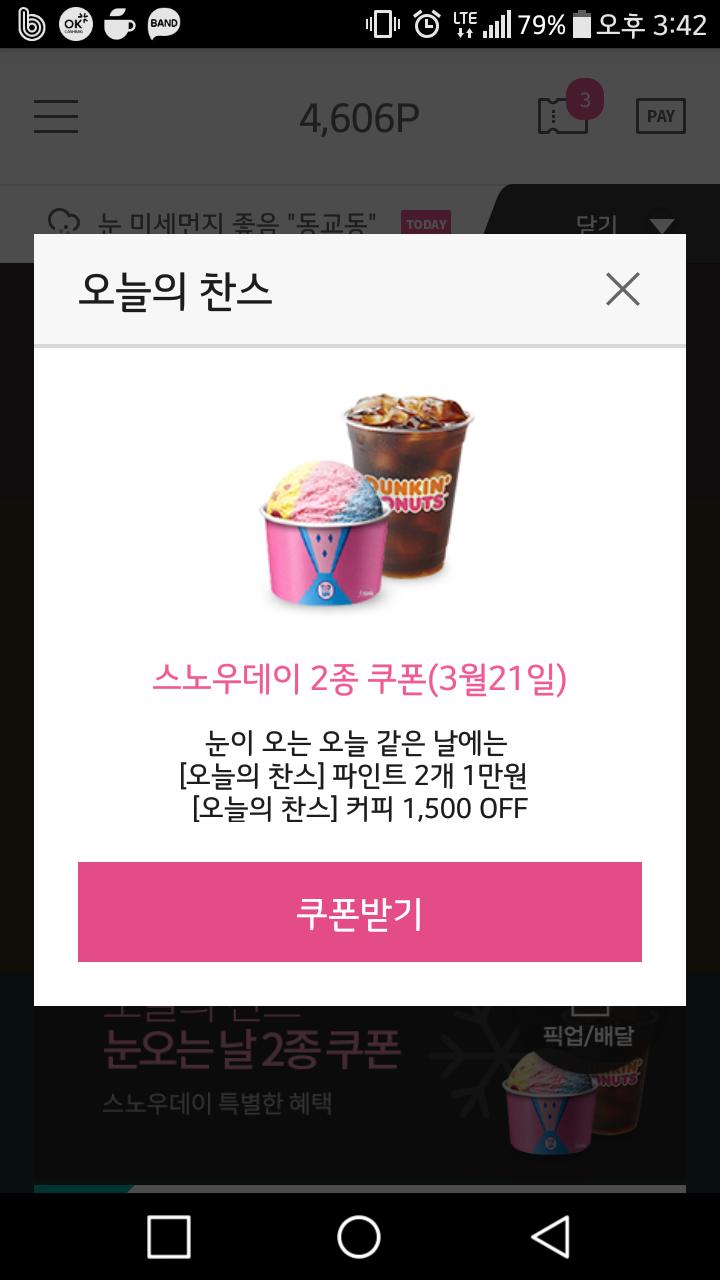Go back with the system back button
Screen dimensions: 720x1280
click(550, 1237)
